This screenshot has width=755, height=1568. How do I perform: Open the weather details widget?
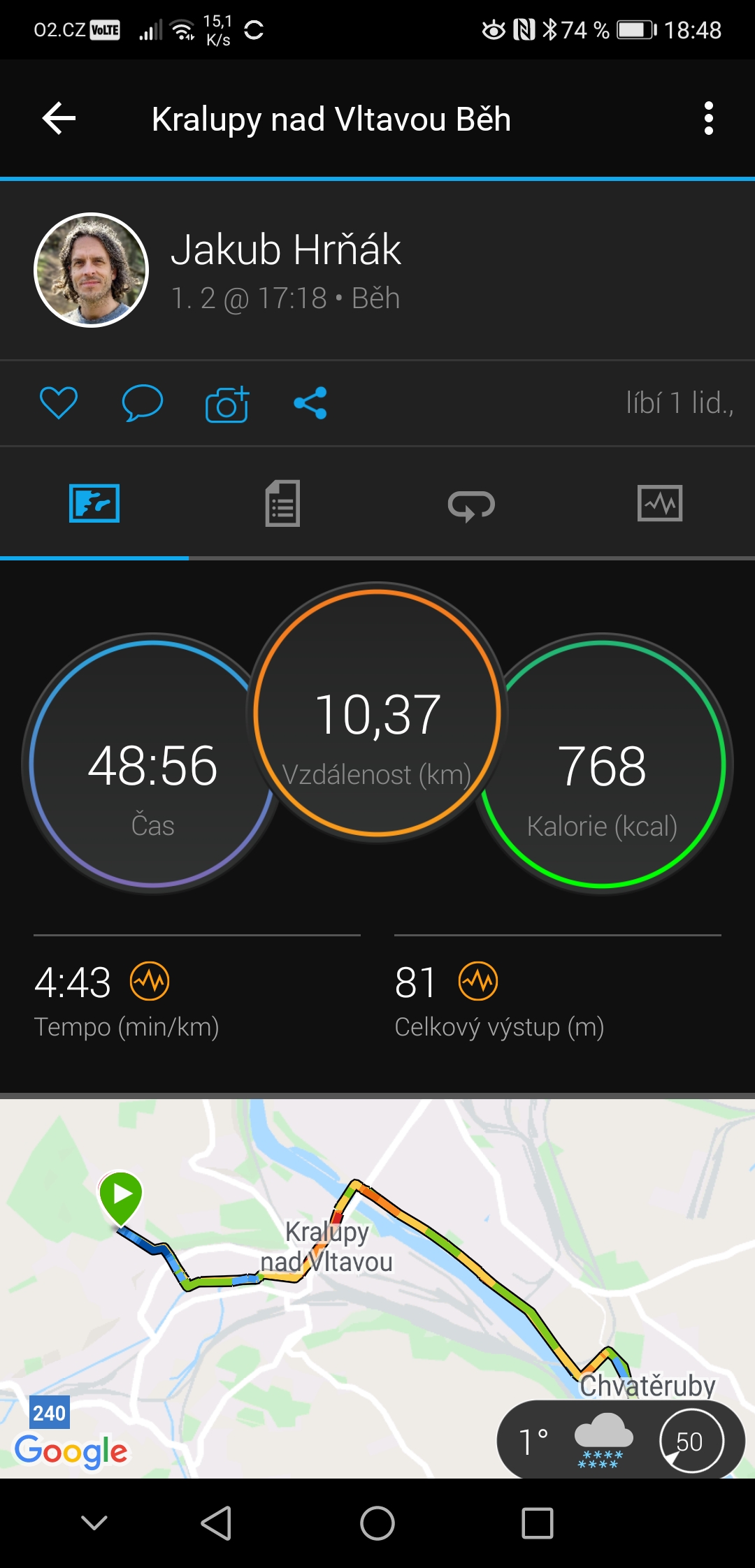621,1440
